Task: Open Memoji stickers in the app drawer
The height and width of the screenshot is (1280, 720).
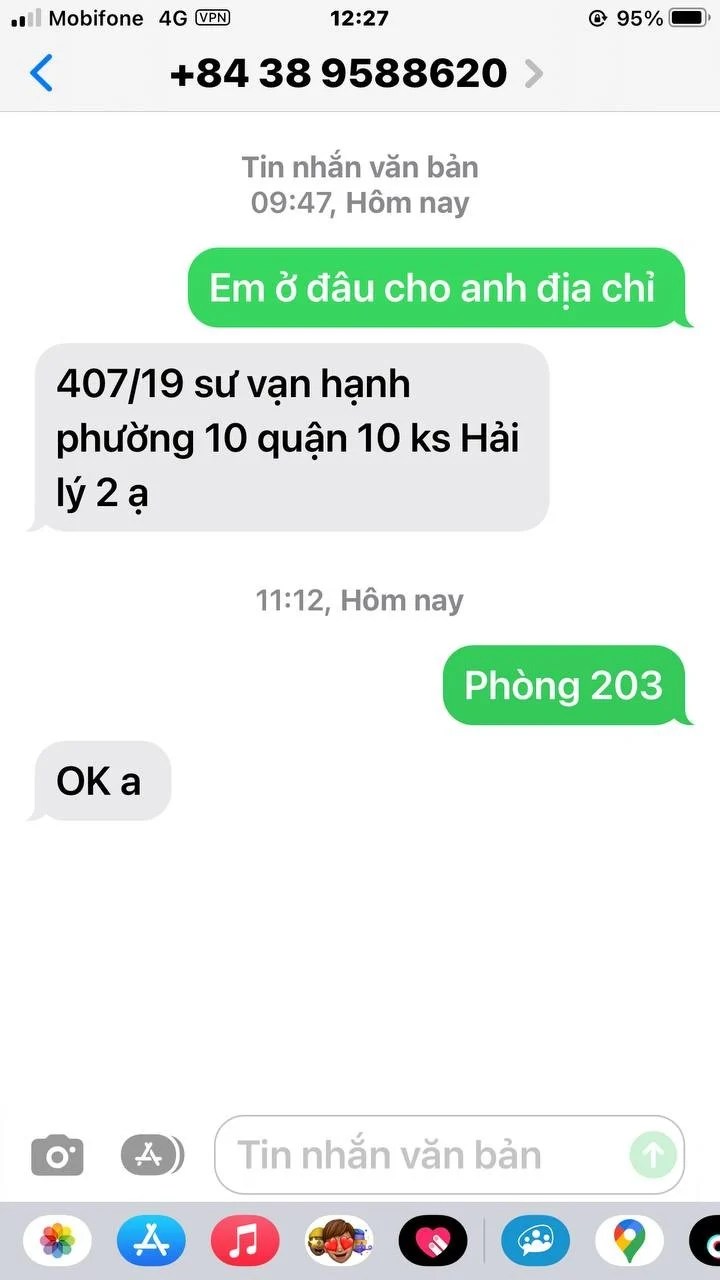Action: [x=339, y=1242]
